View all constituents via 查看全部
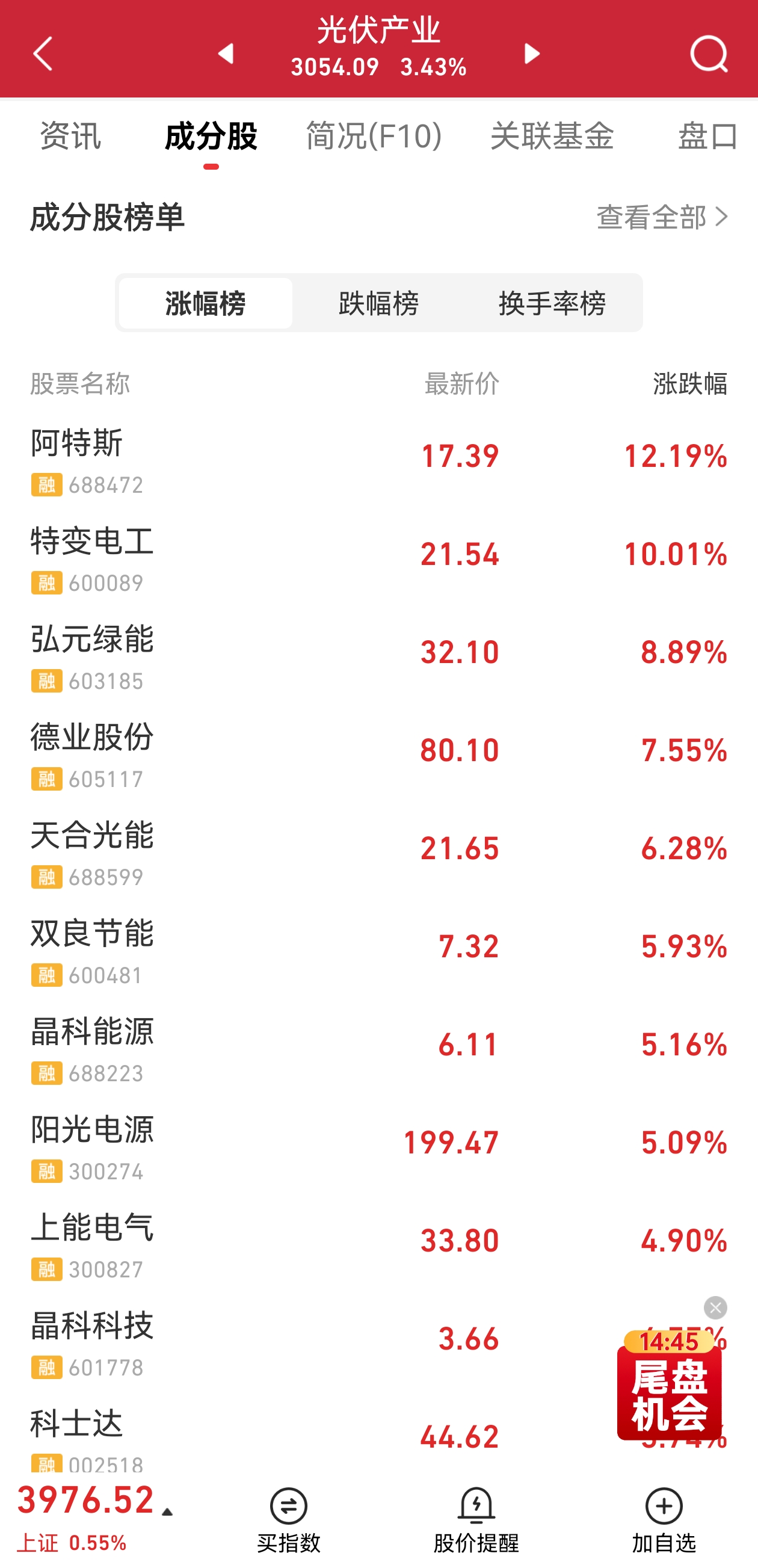This screenshot has height=1568, width=758. coord(662,217)
